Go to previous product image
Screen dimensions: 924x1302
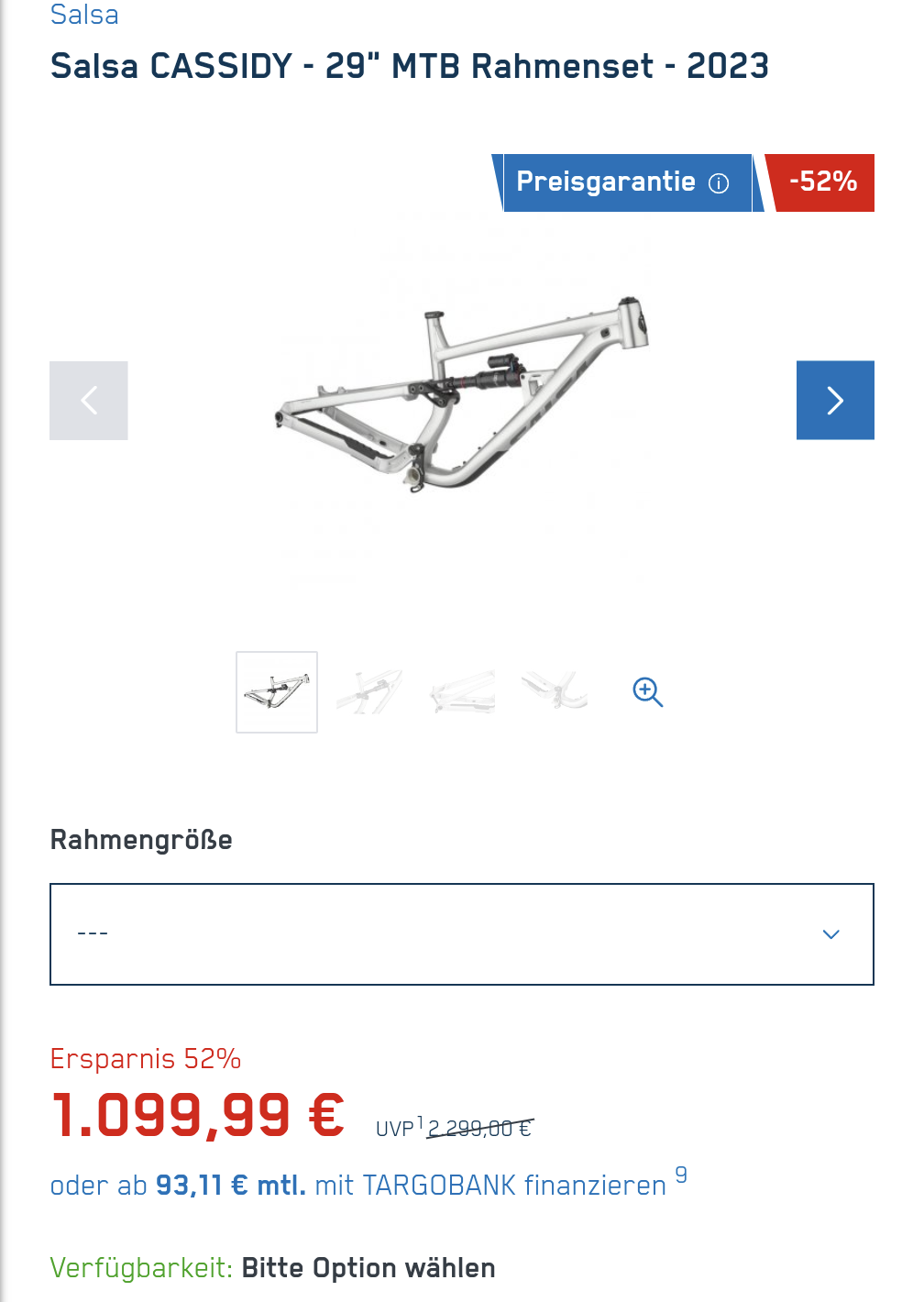coord(89,401)
